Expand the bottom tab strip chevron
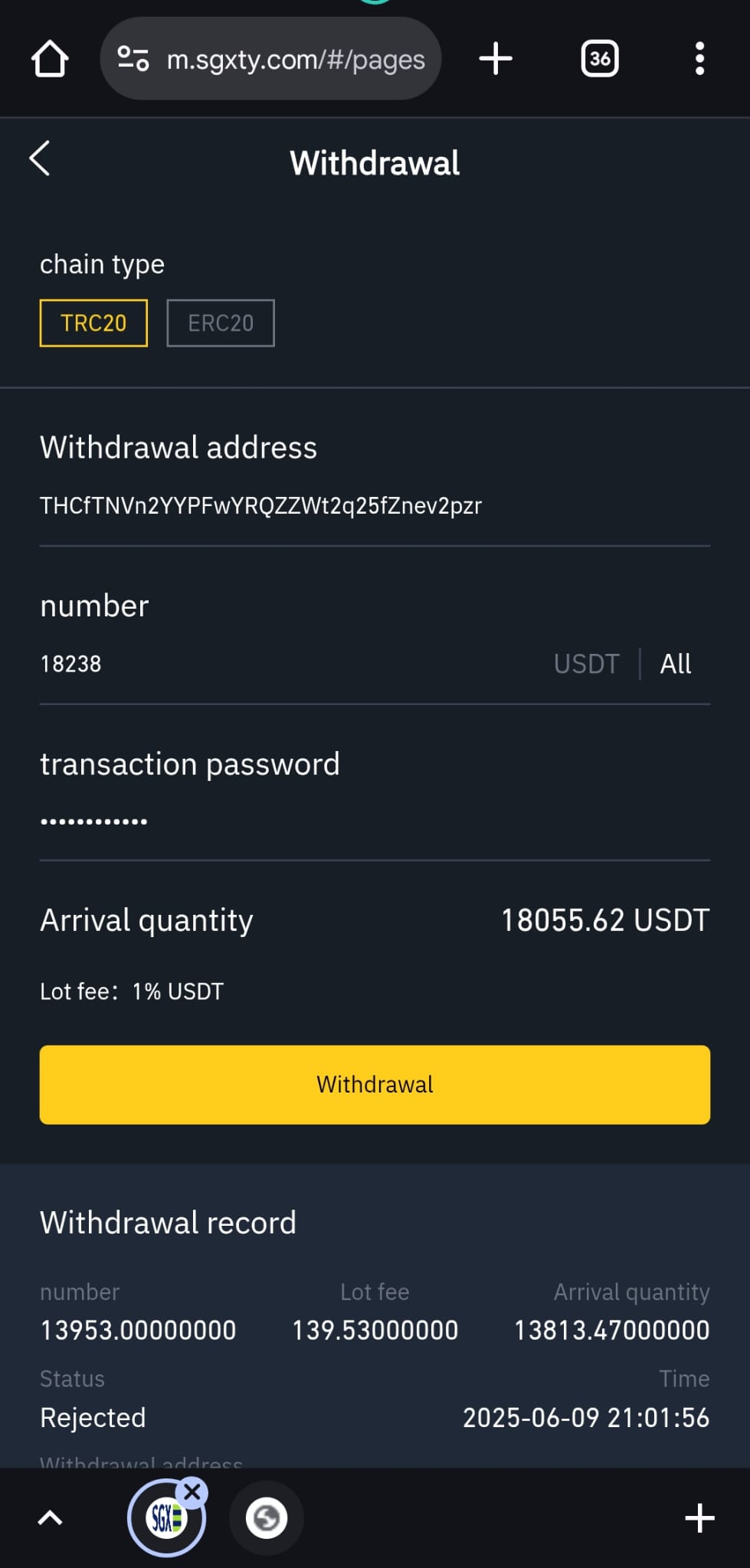This screenshot has width=750, height=1568. tap(51, 1517)
